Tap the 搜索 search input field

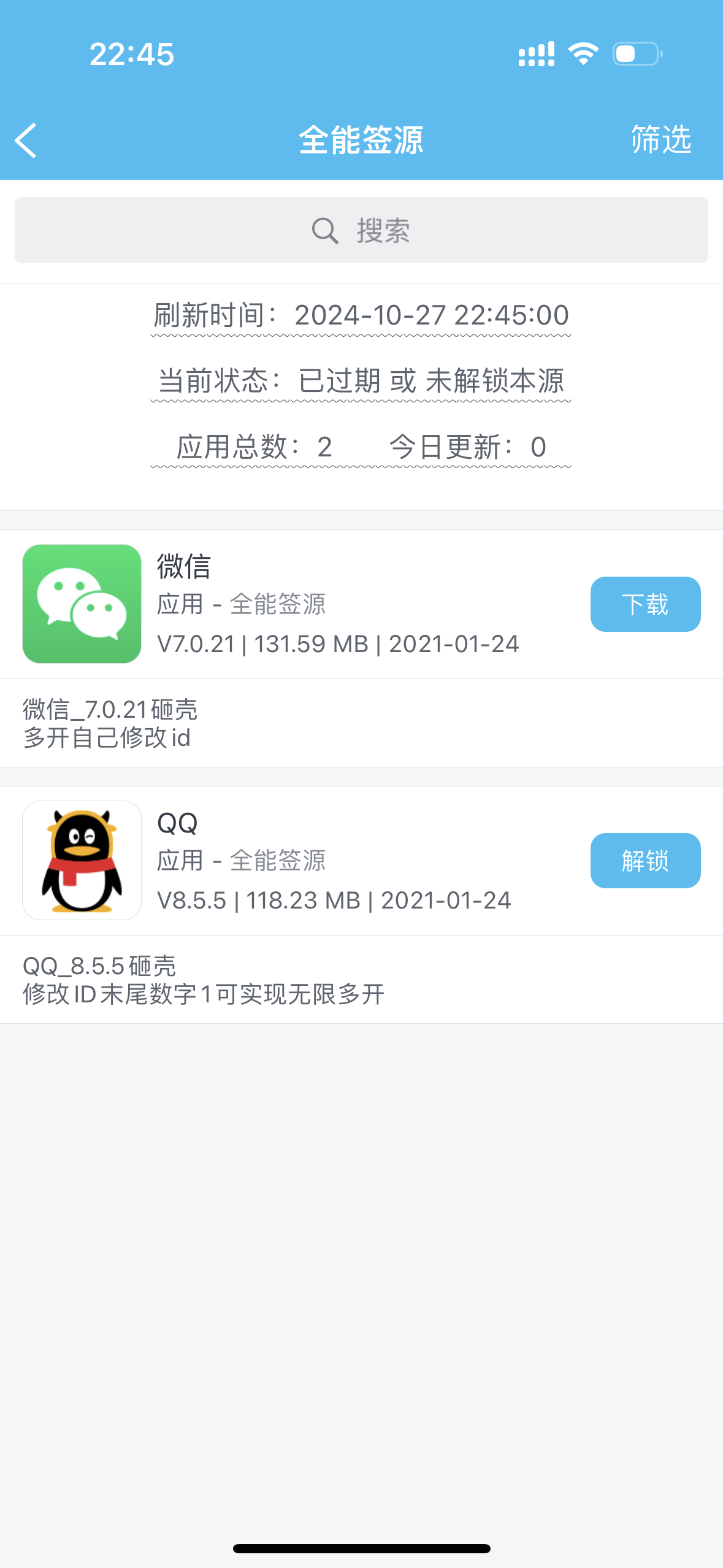coord(384,230)
